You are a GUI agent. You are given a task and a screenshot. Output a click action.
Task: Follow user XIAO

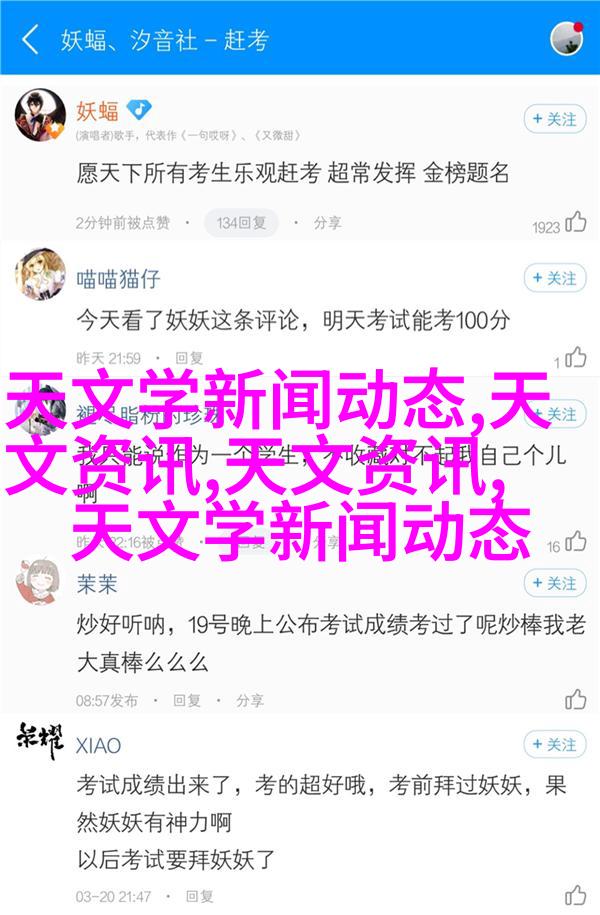[555, 745]
